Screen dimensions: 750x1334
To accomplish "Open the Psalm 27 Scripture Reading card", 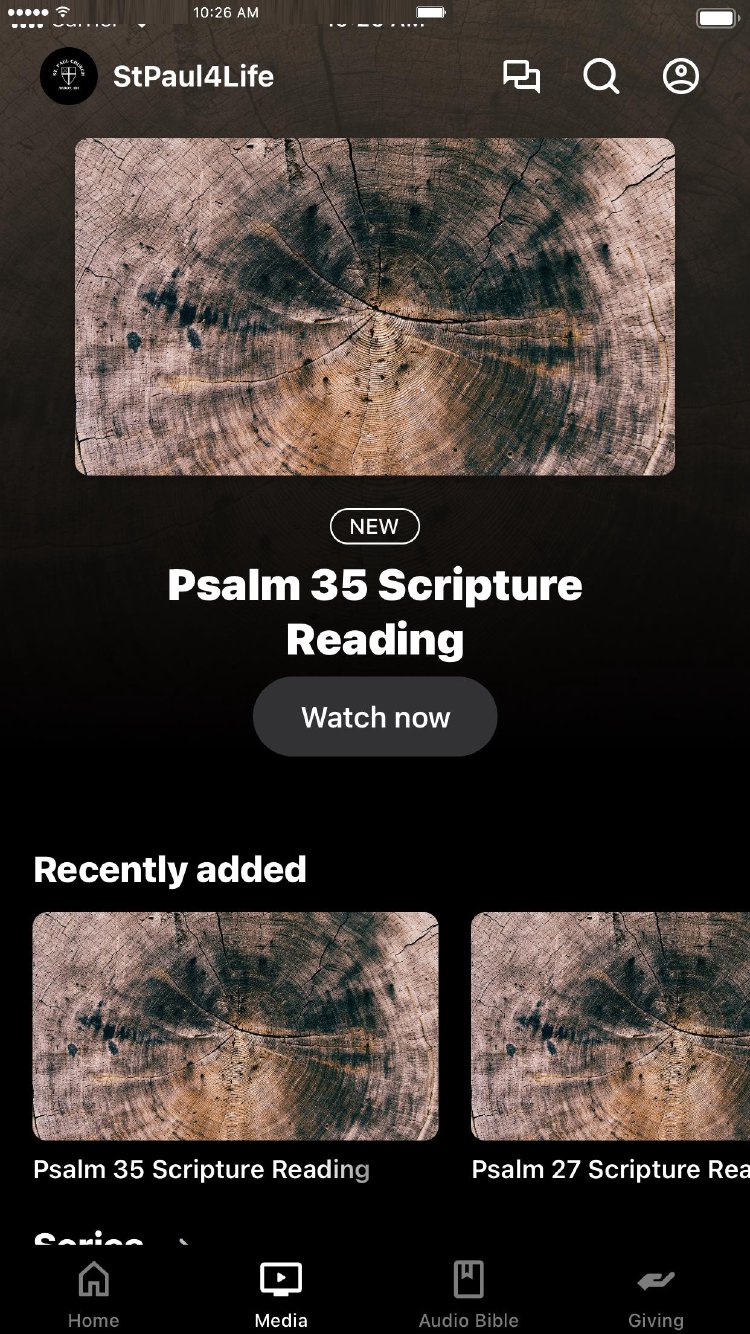I will (610, 1026).
